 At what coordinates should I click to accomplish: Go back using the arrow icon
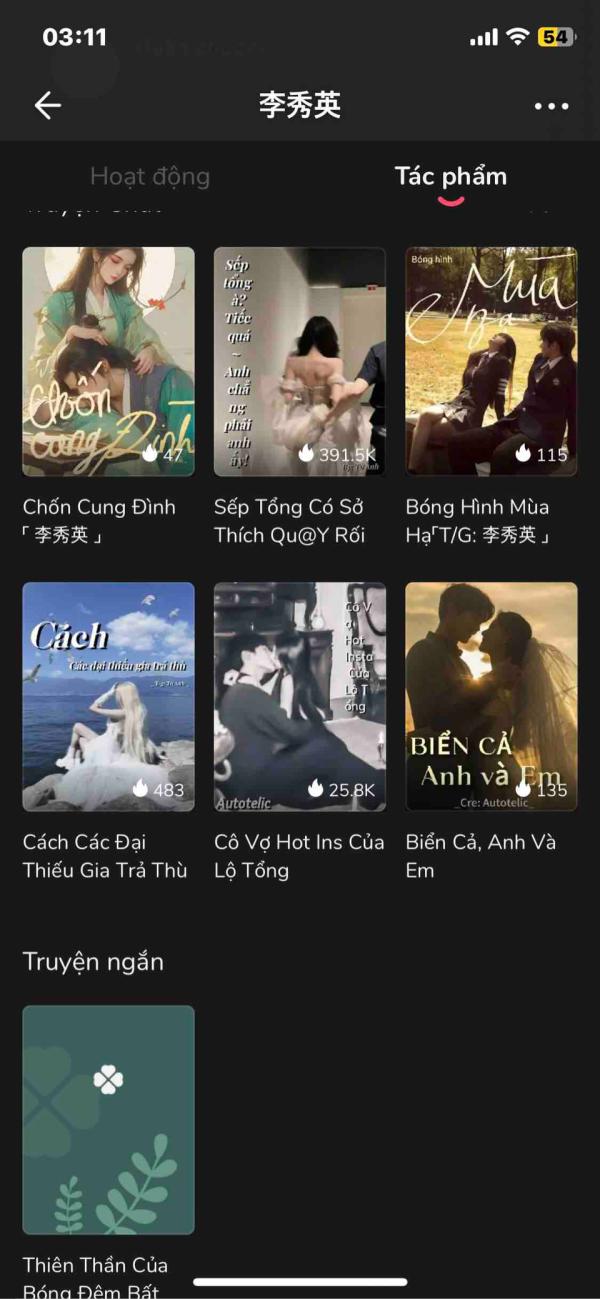(x=48, y=106)
